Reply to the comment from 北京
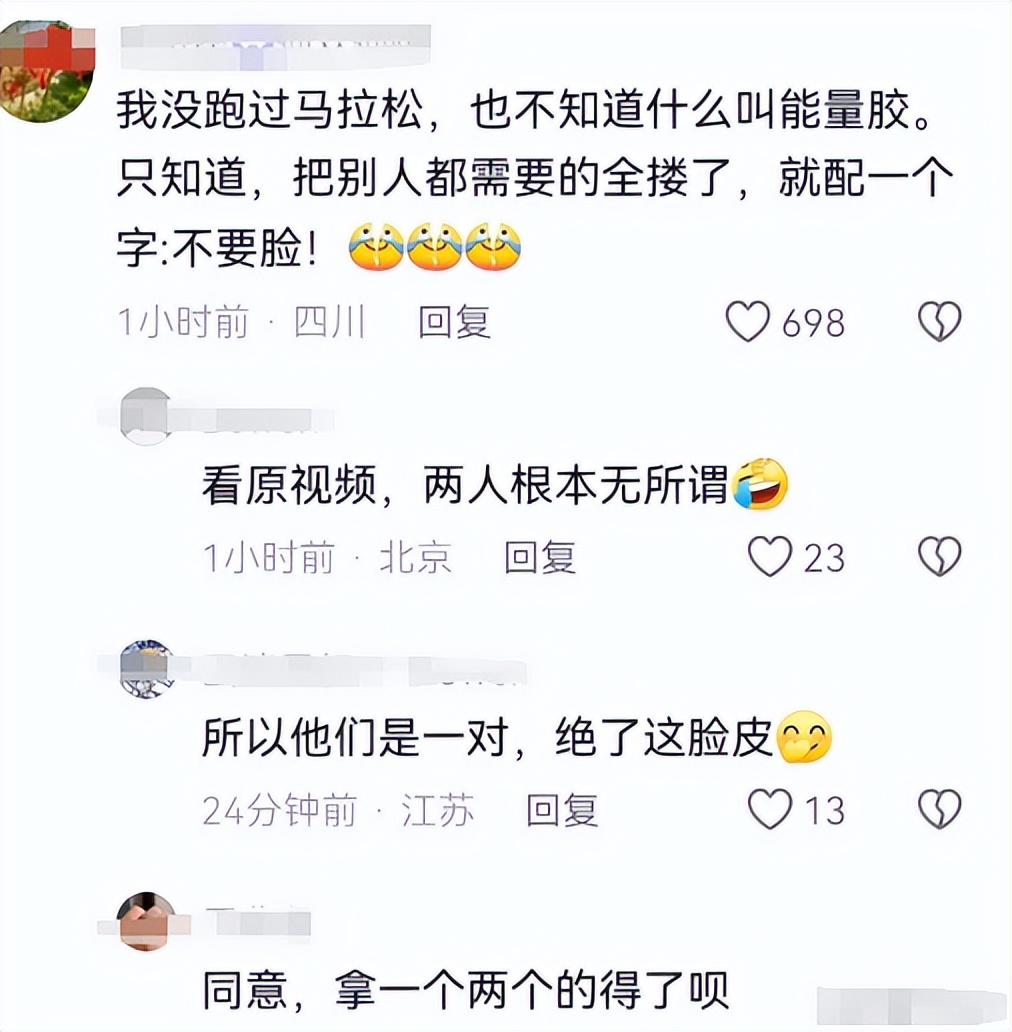The image size is (1012, 1032). (x=540, y=557)
